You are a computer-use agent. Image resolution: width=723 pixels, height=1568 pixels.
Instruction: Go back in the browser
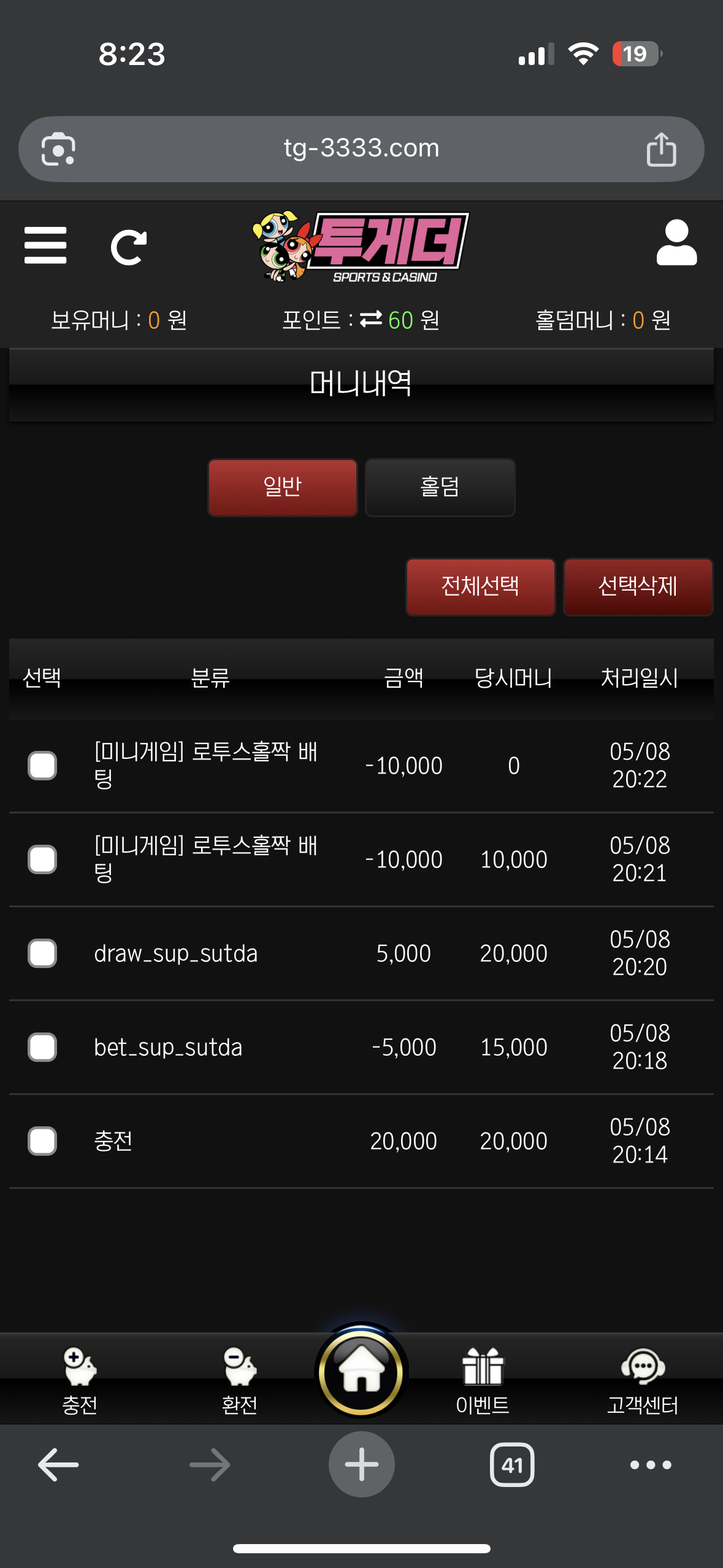(x=58, y=1465)
